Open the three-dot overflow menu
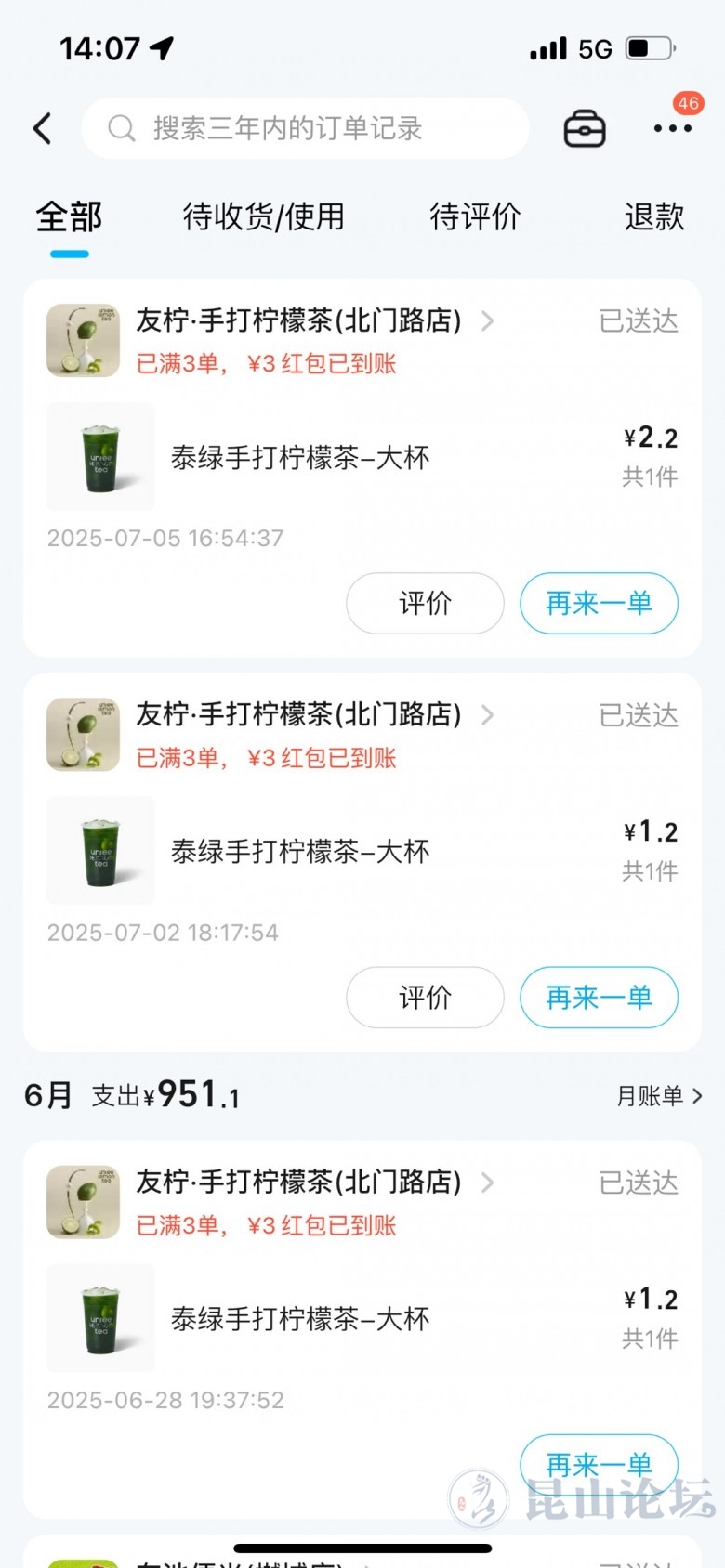Image resolution: width=725 pixels, height=1568 pixels. click(x=672, y=128)
